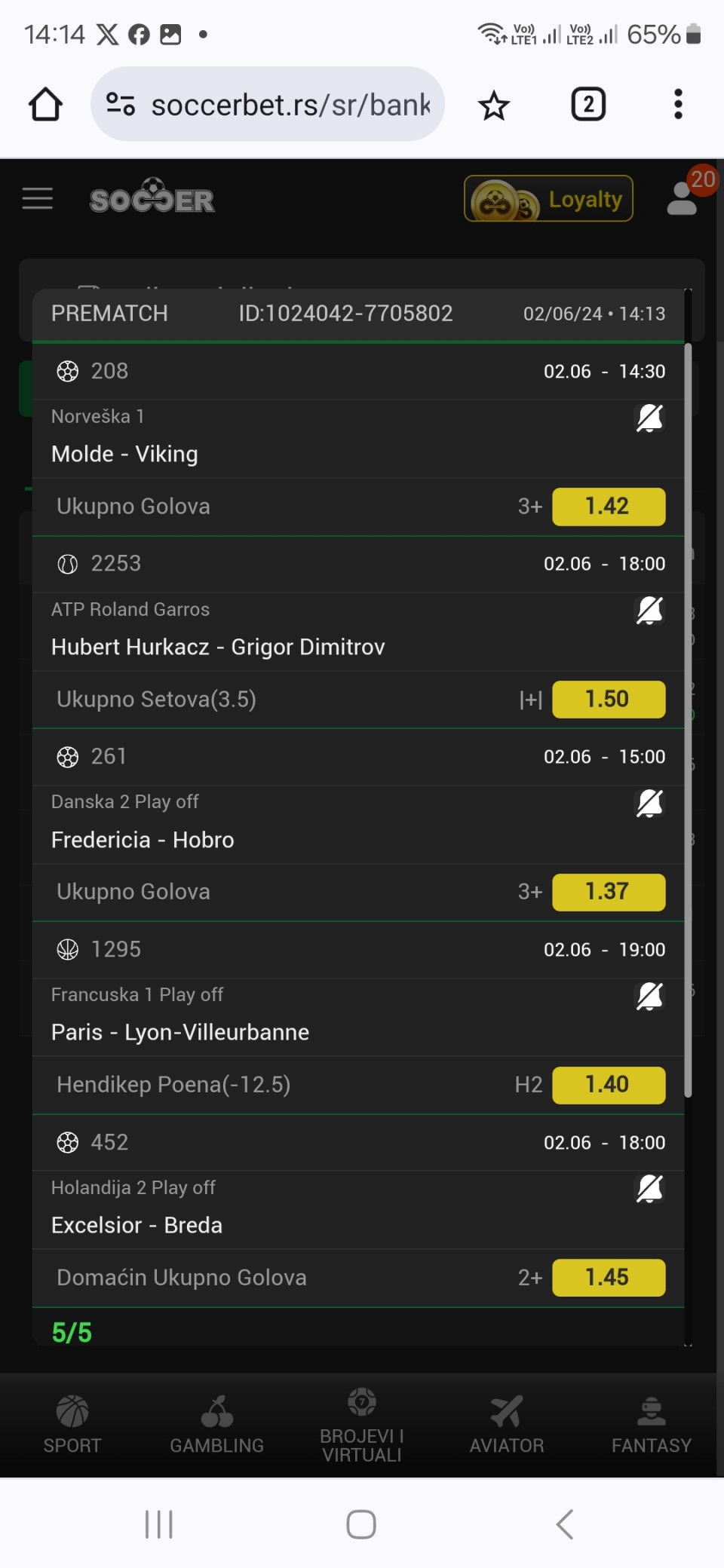This screenshot has width=724, height=1568.
Task: Open the Loyalty program button
Action: [548, 199]
